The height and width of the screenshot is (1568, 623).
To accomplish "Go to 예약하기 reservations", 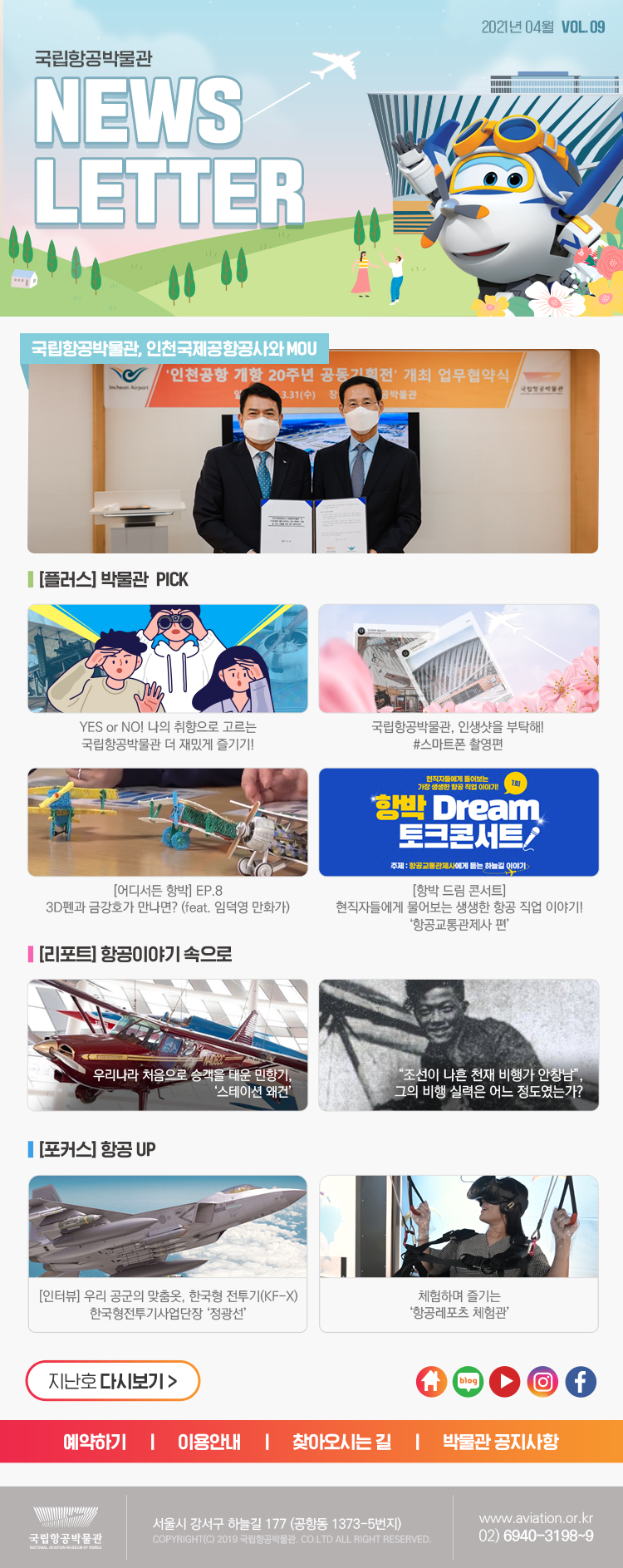I will click(95, 1442).
